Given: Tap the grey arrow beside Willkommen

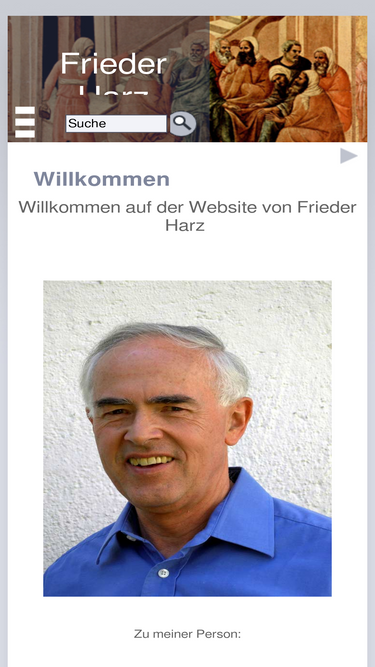Looking at the screenshot, I should (349, 156).
